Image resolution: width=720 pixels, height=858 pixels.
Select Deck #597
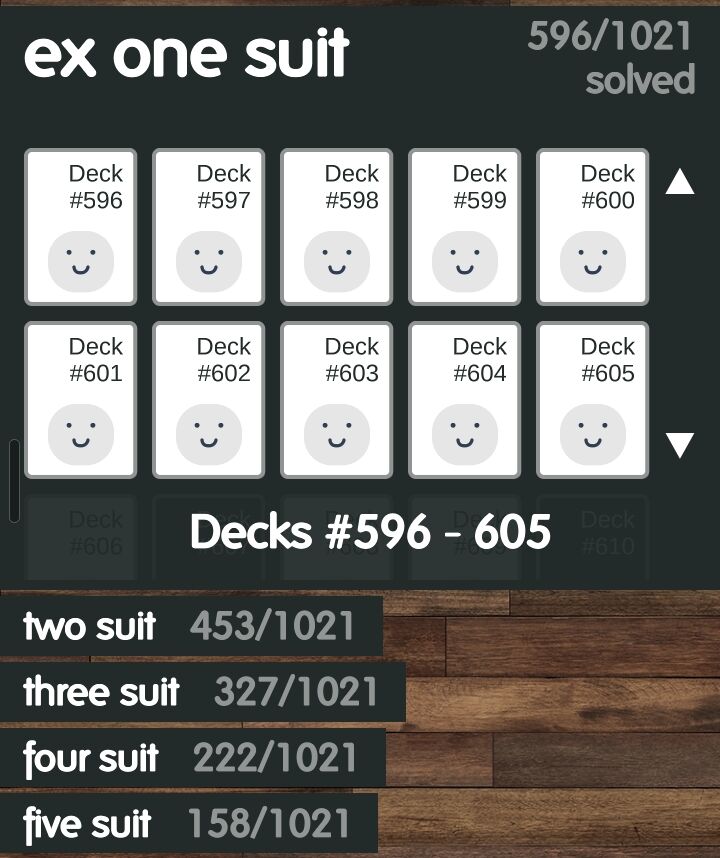(208, 227)
